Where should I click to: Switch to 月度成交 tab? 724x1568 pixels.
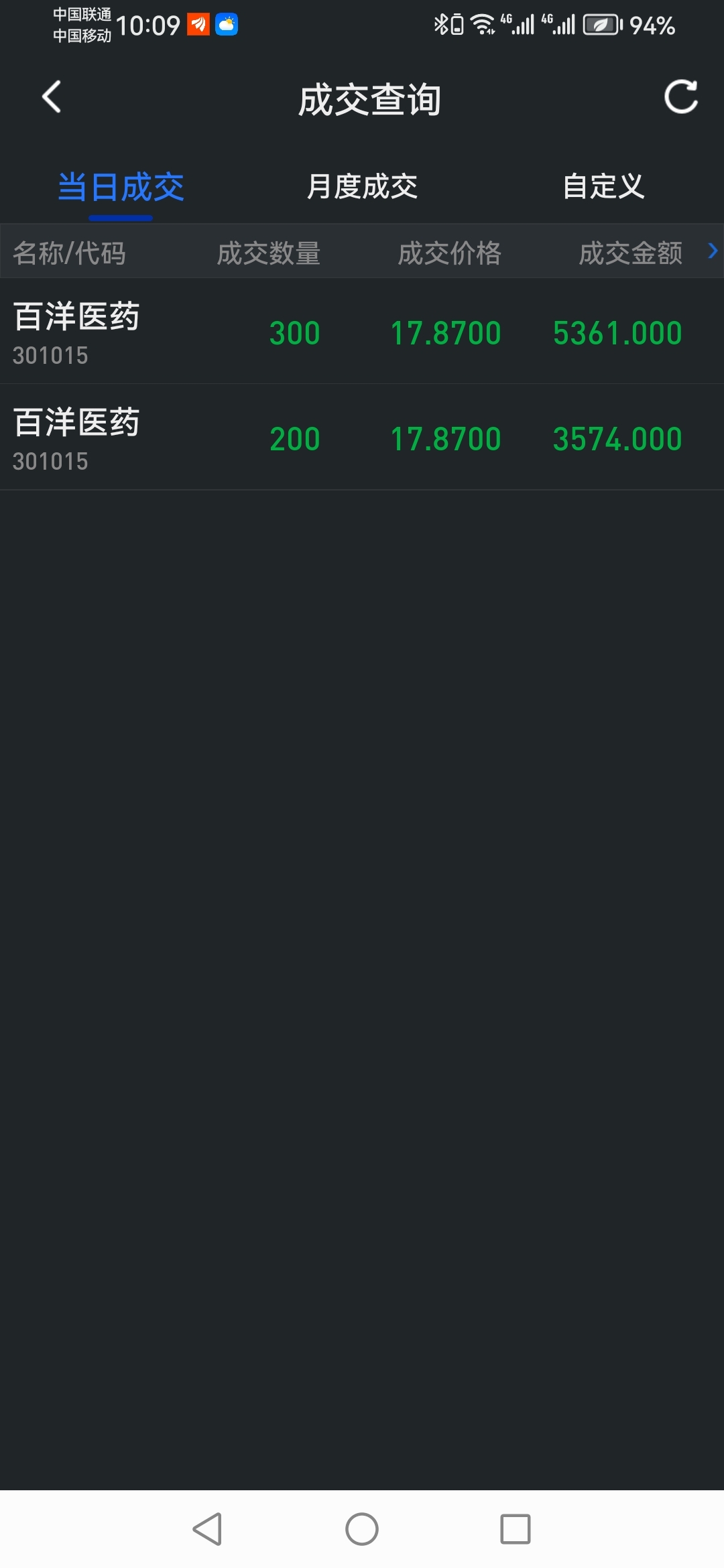[362, 187]
